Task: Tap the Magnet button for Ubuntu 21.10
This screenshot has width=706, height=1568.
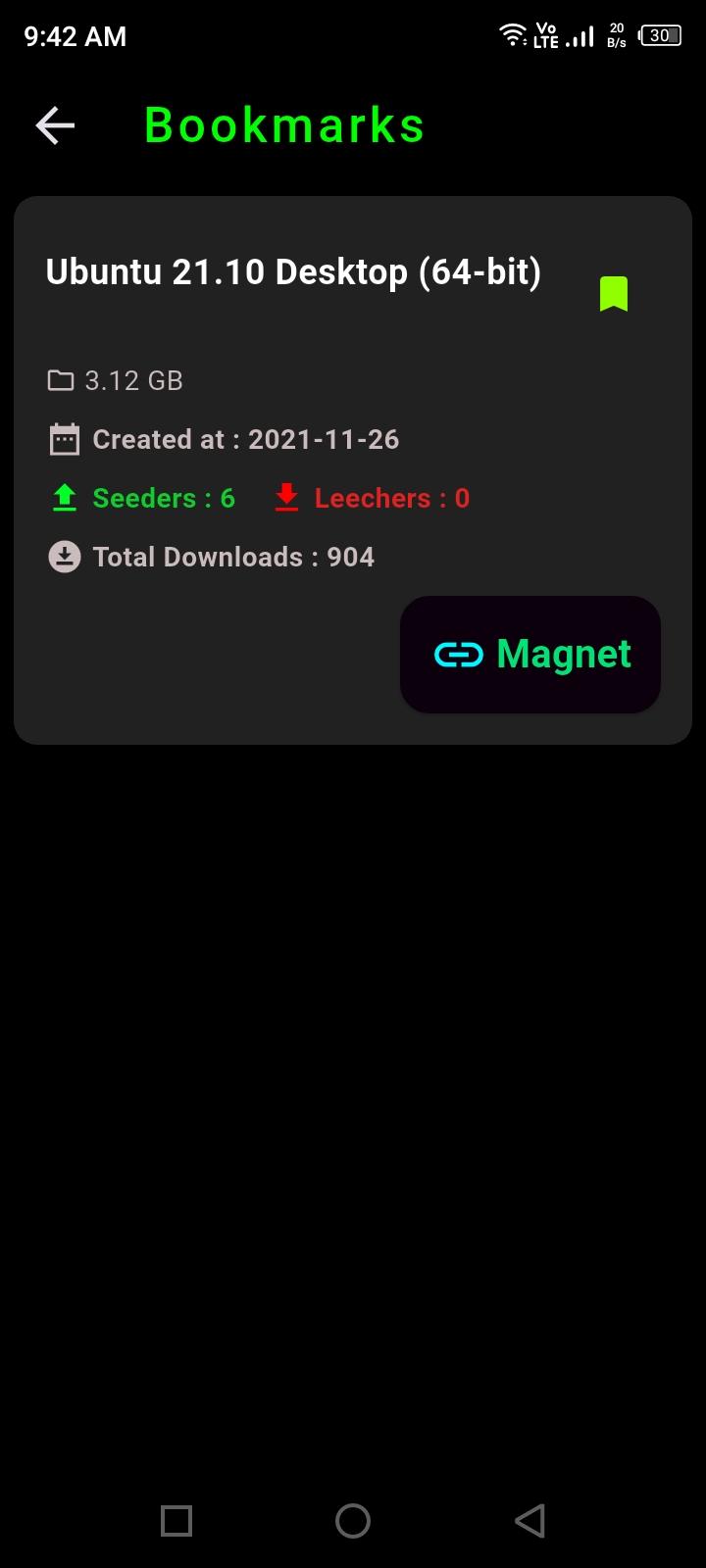Action: tap(530, 654)
